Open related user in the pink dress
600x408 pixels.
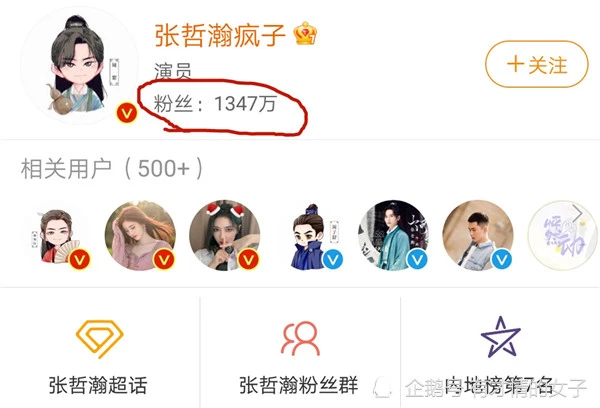(140, 233)
